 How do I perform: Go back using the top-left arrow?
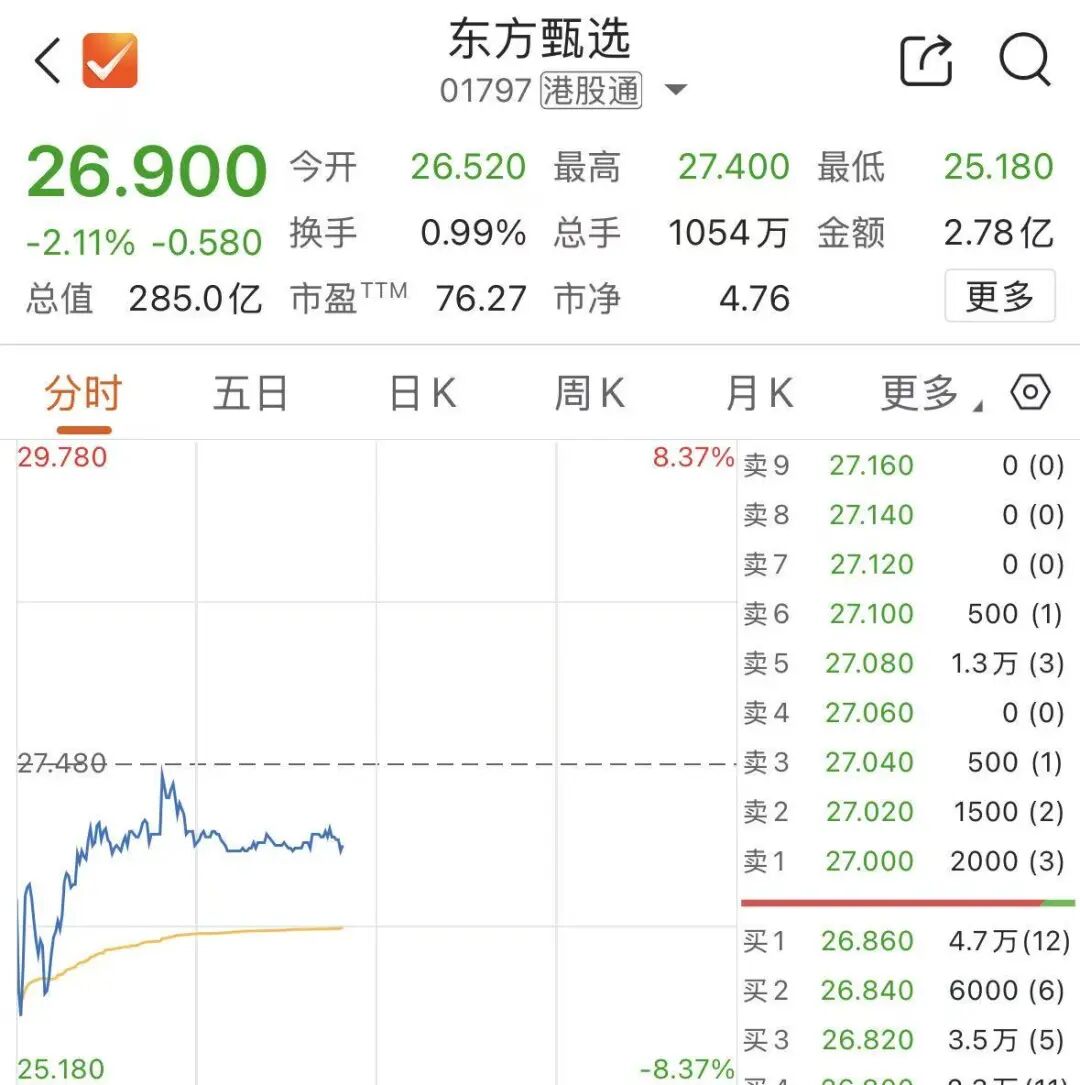[x=48, y=61]
